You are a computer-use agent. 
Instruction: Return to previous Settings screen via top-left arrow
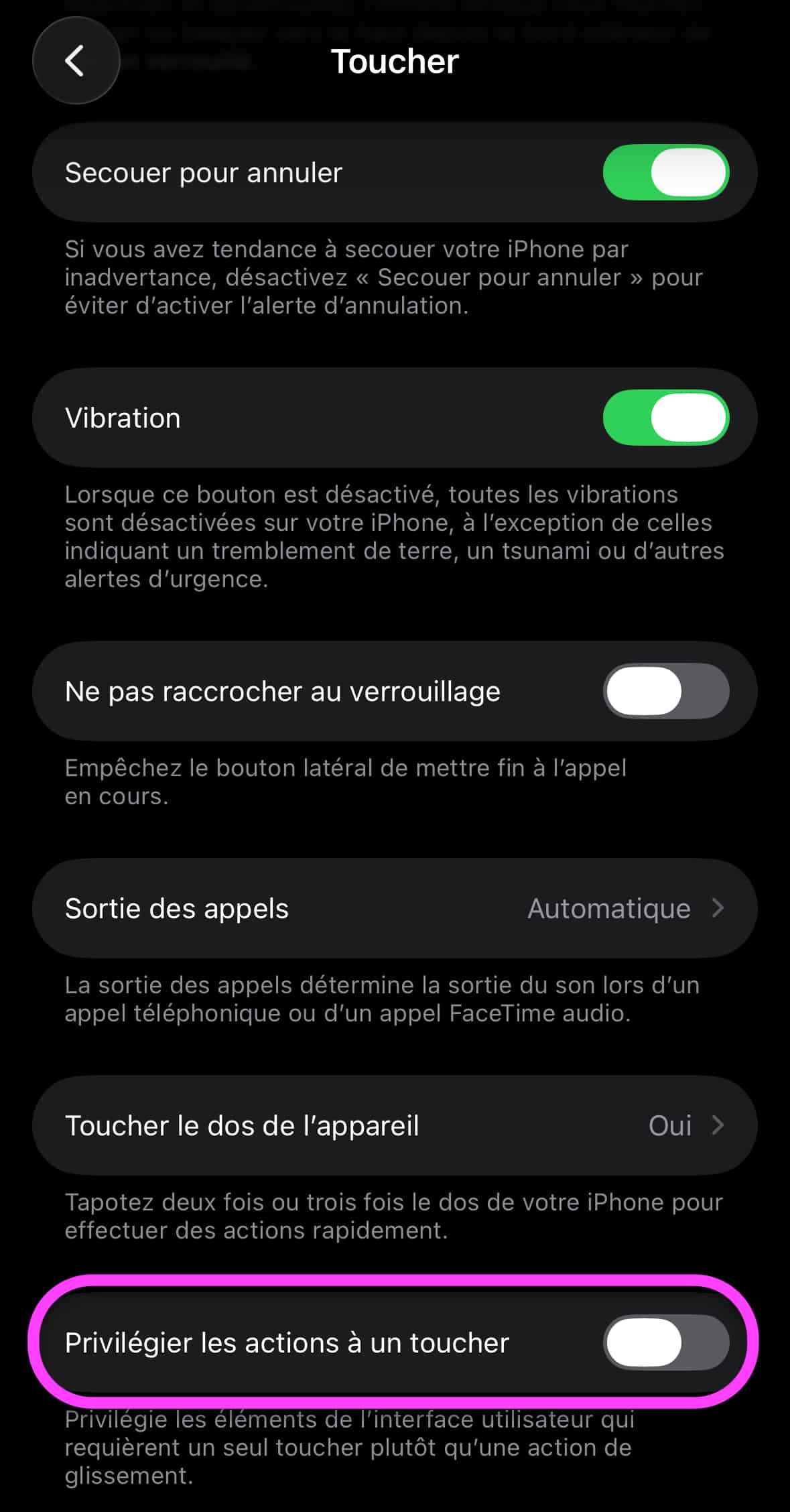[x=76, y=60]
